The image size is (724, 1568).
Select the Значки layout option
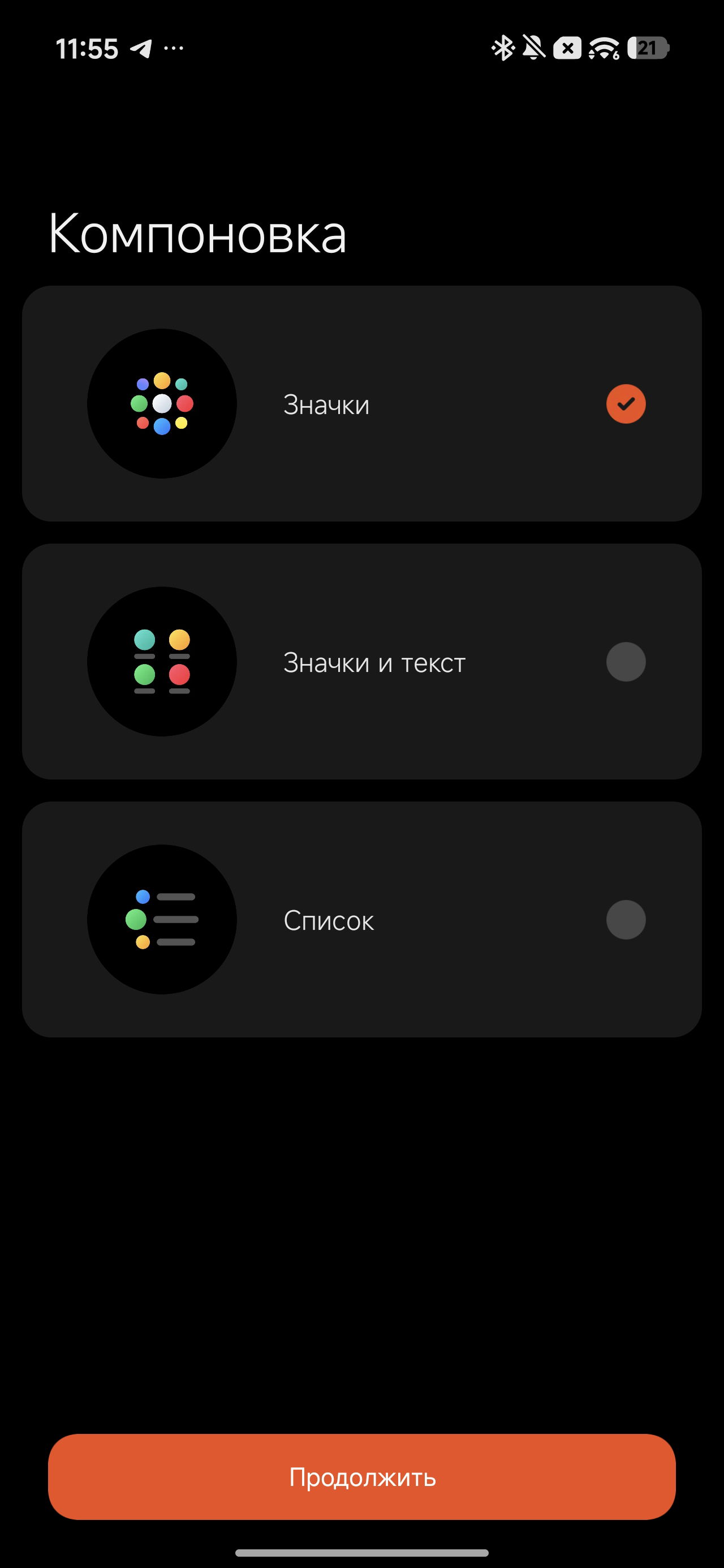[x=361, y=403]
